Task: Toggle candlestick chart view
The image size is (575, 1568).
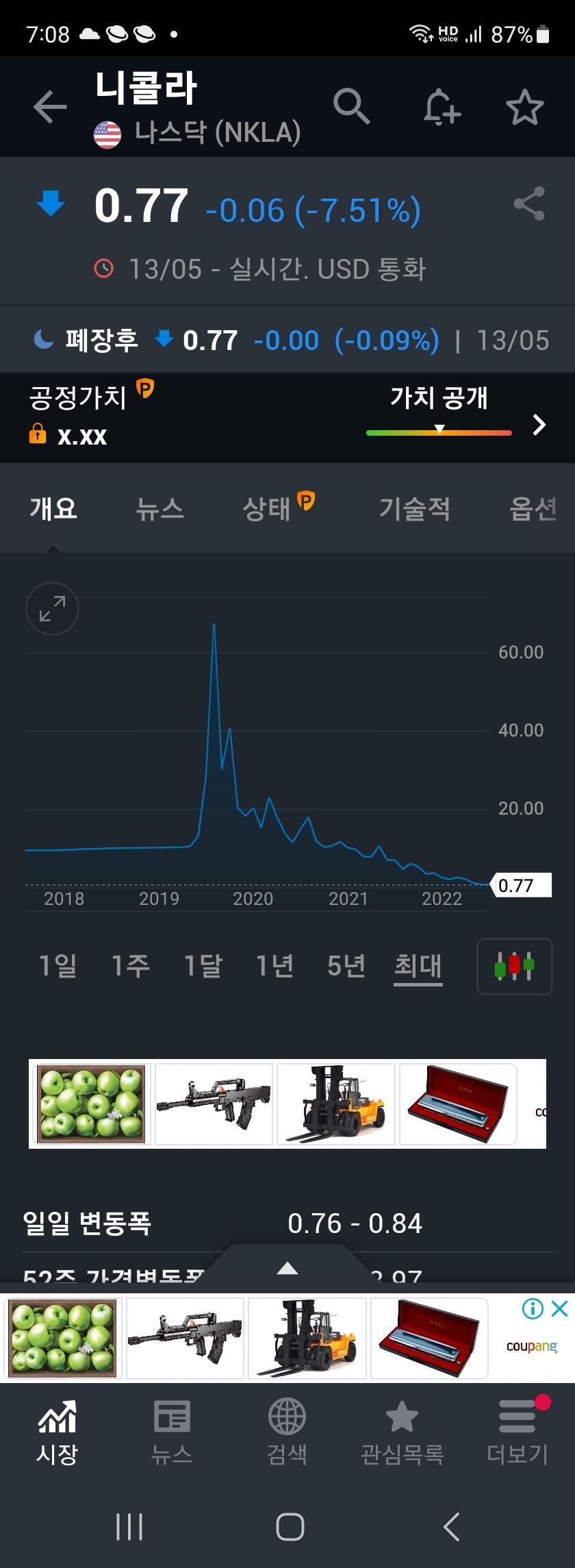Action: pos(514,966)
